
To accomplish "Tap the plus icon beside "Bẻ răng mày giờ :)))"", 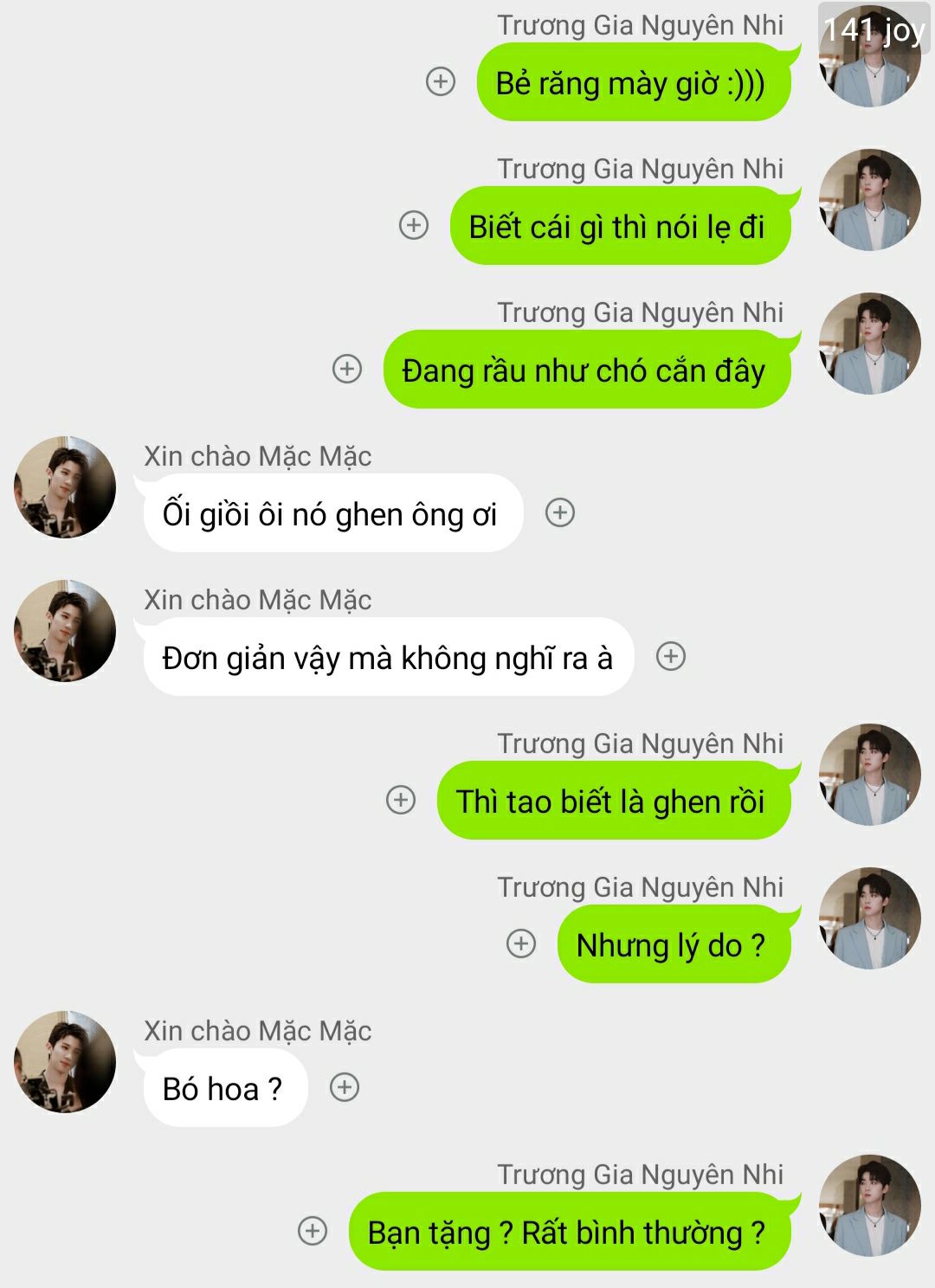I will pos(441,82).
